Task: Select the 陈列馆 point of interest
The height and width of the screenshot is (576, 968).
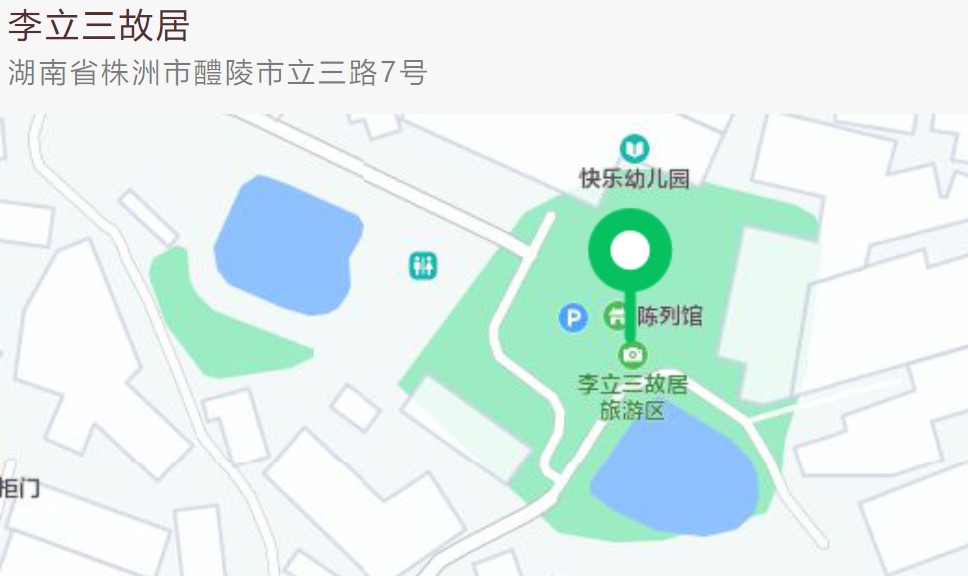Action: point(616,317)
